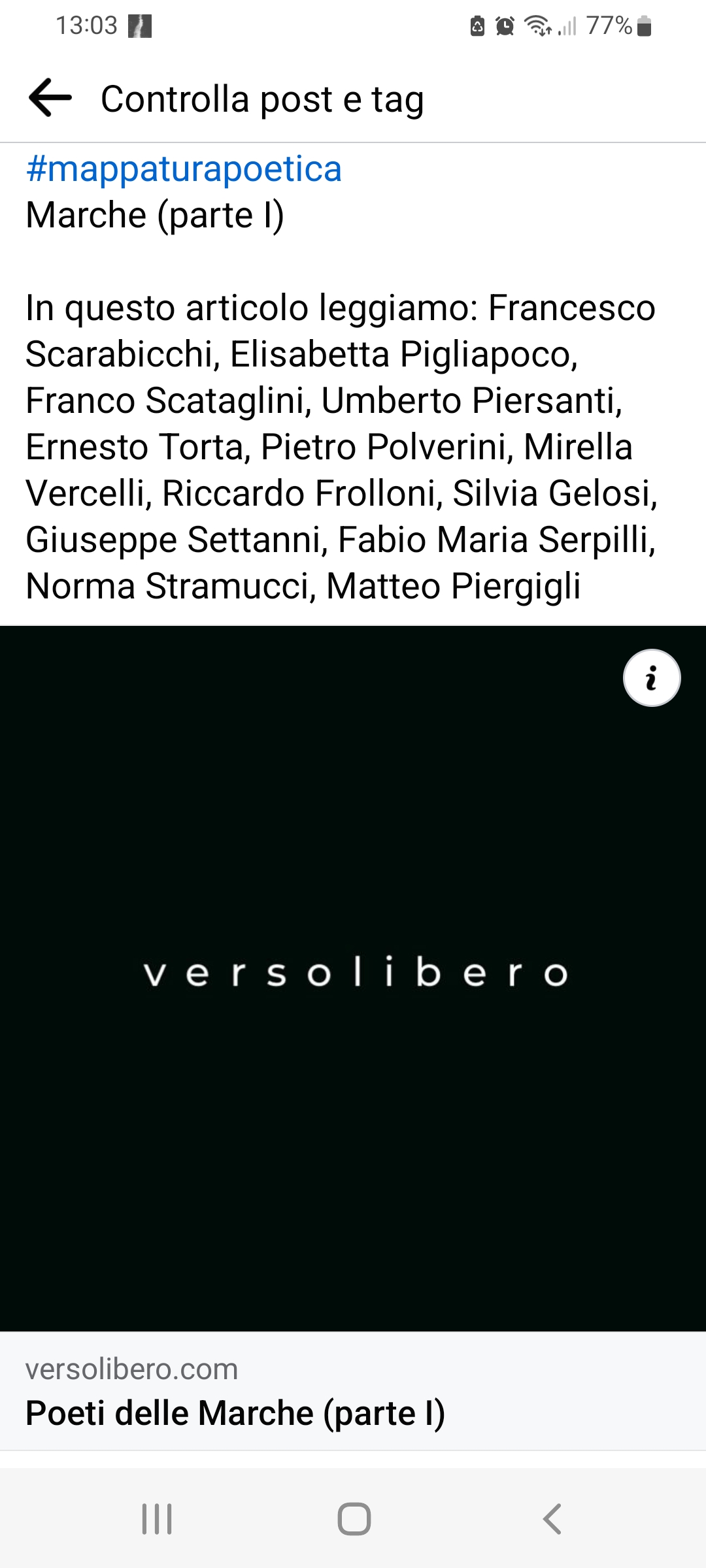Go back from Controlla post e tag
The height and width of the screenshot is (1568, 706).
tap(50, 98)
